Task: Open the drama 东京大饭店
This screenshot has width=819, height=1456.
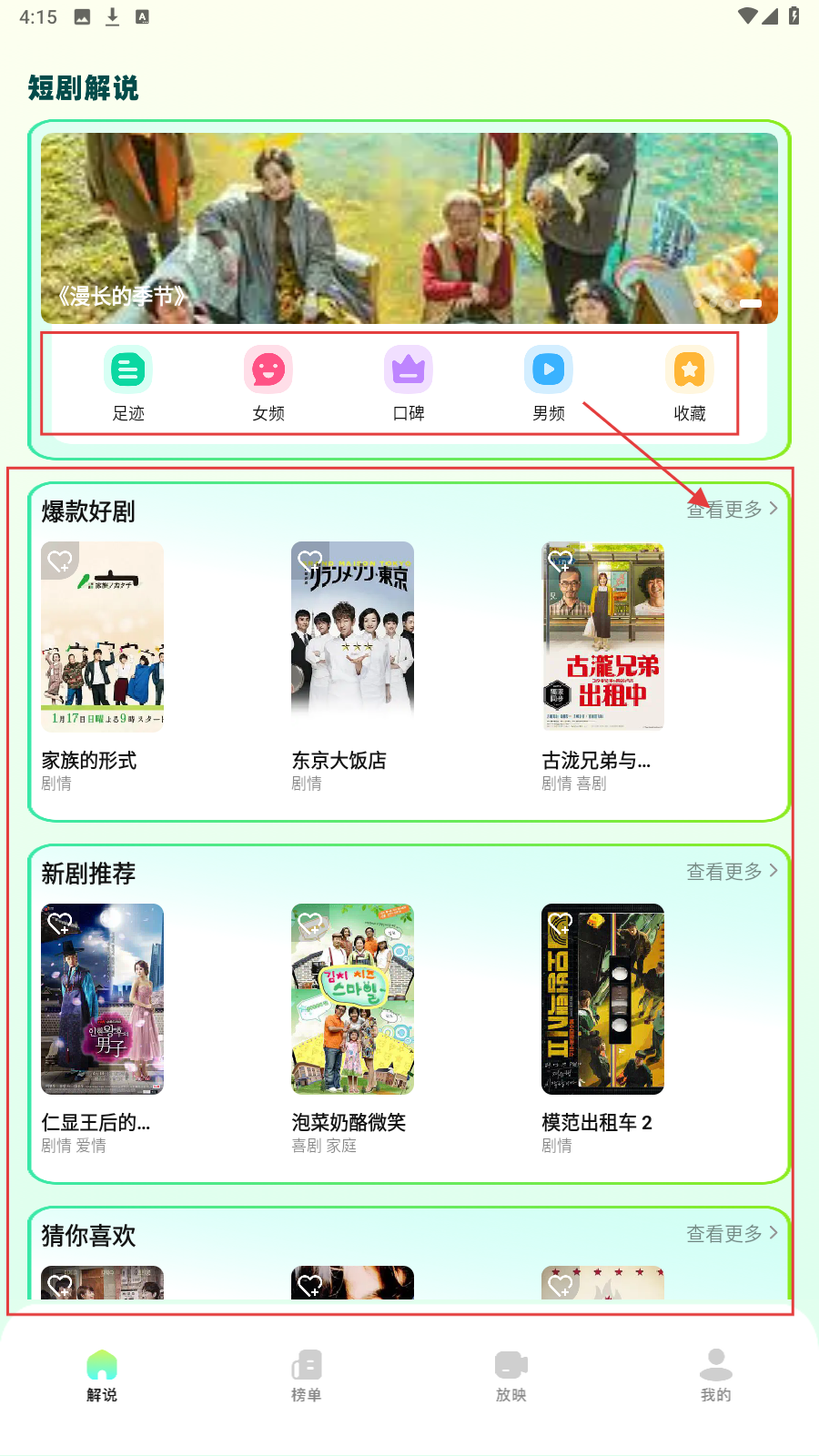Action: tap(353, 637)
